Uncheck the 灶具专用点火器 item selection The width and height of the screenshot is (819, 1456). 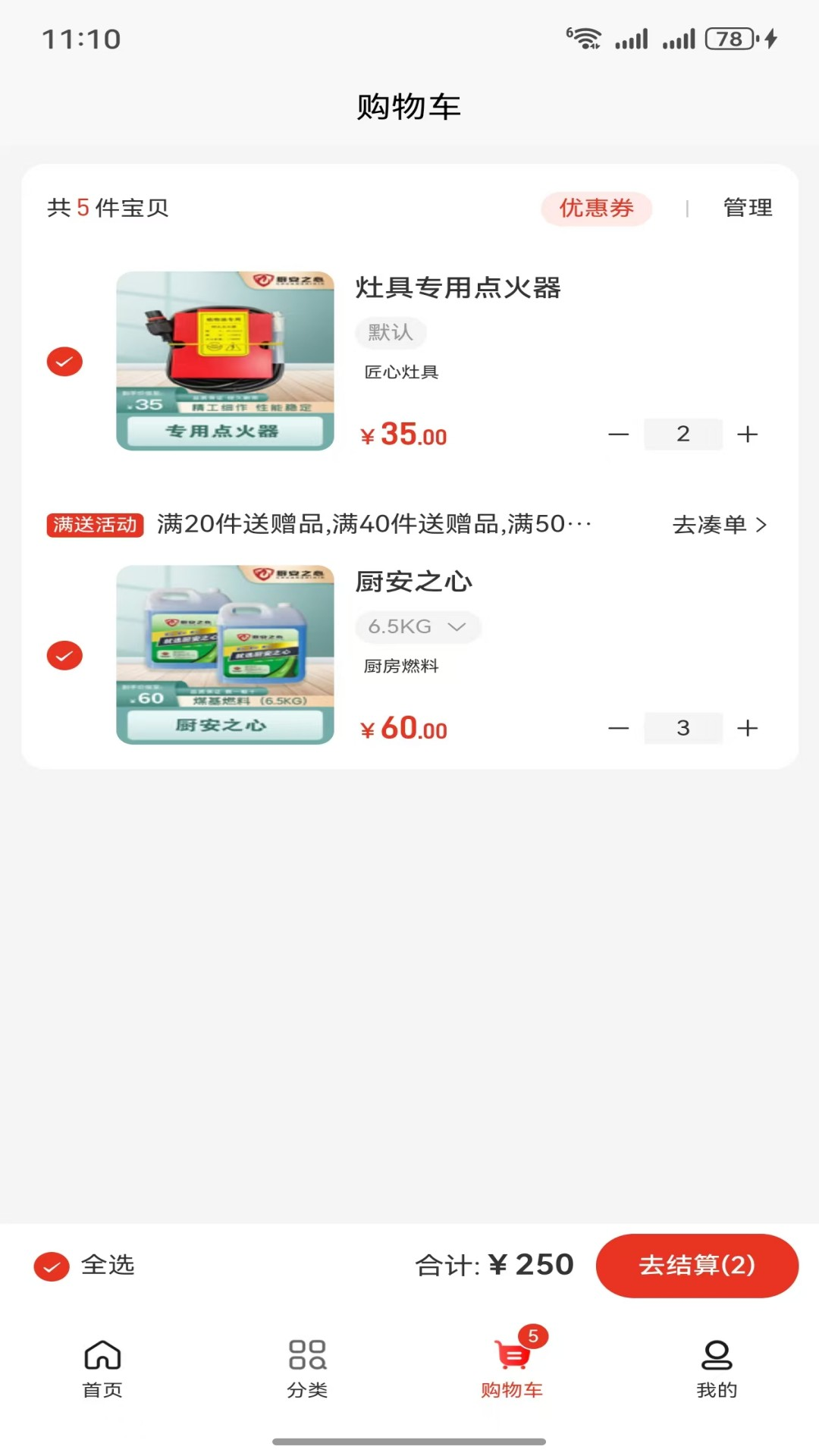tap(64, 362)
